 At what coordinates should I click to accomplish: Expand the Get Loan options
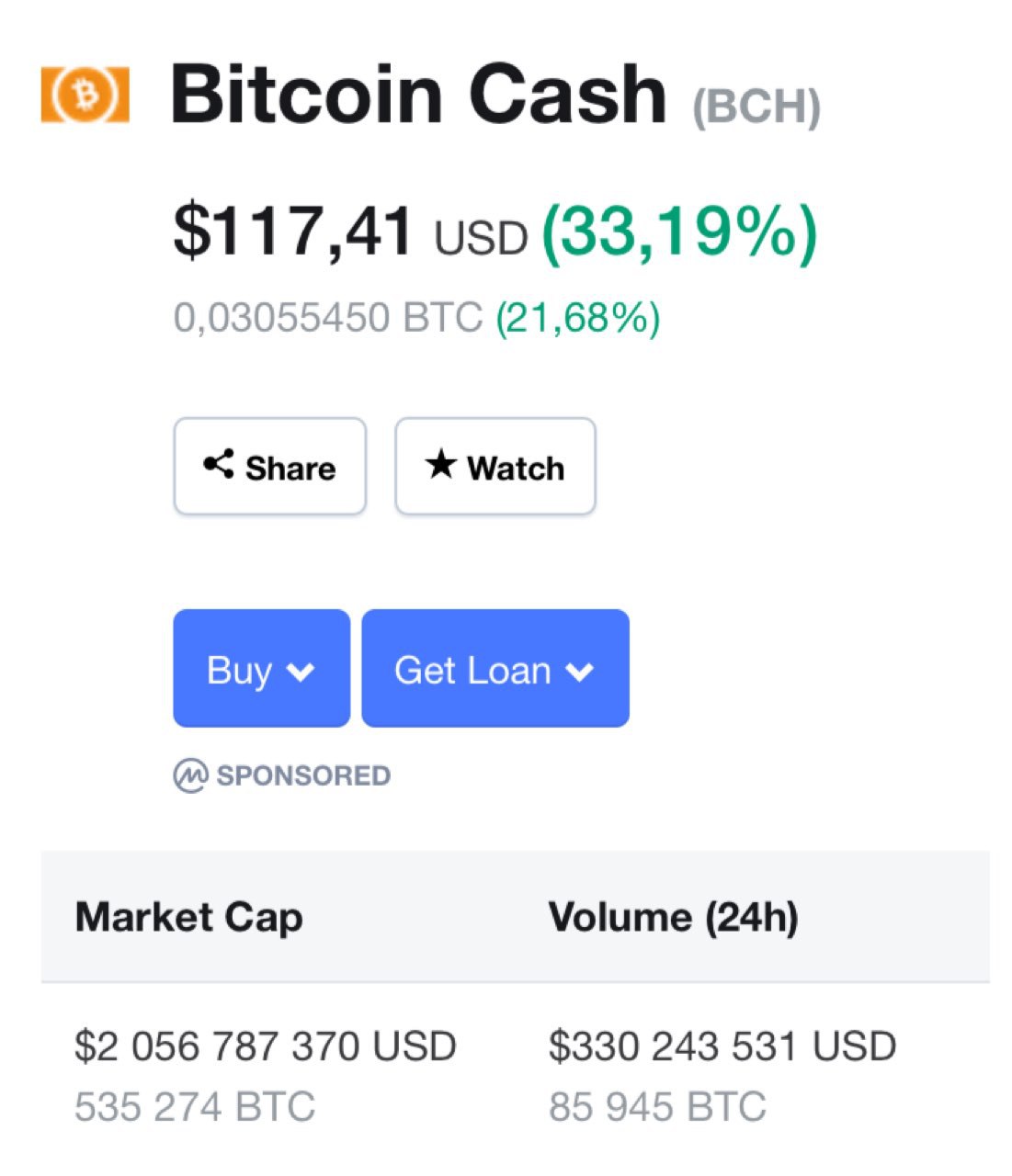point(495,669)
